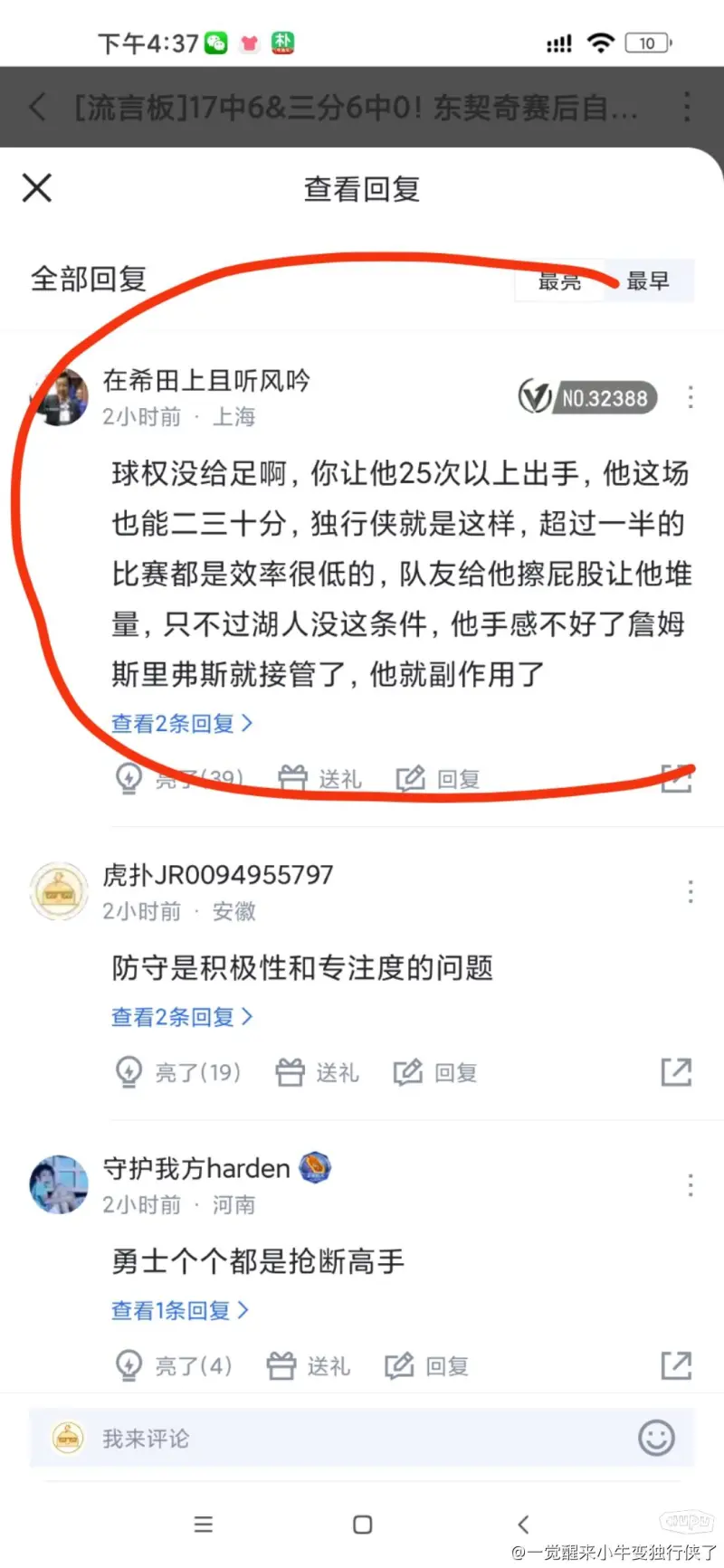The image size is (724, 1568).
Task: Open the emoji picker in comment bar
Action: 656,1438
